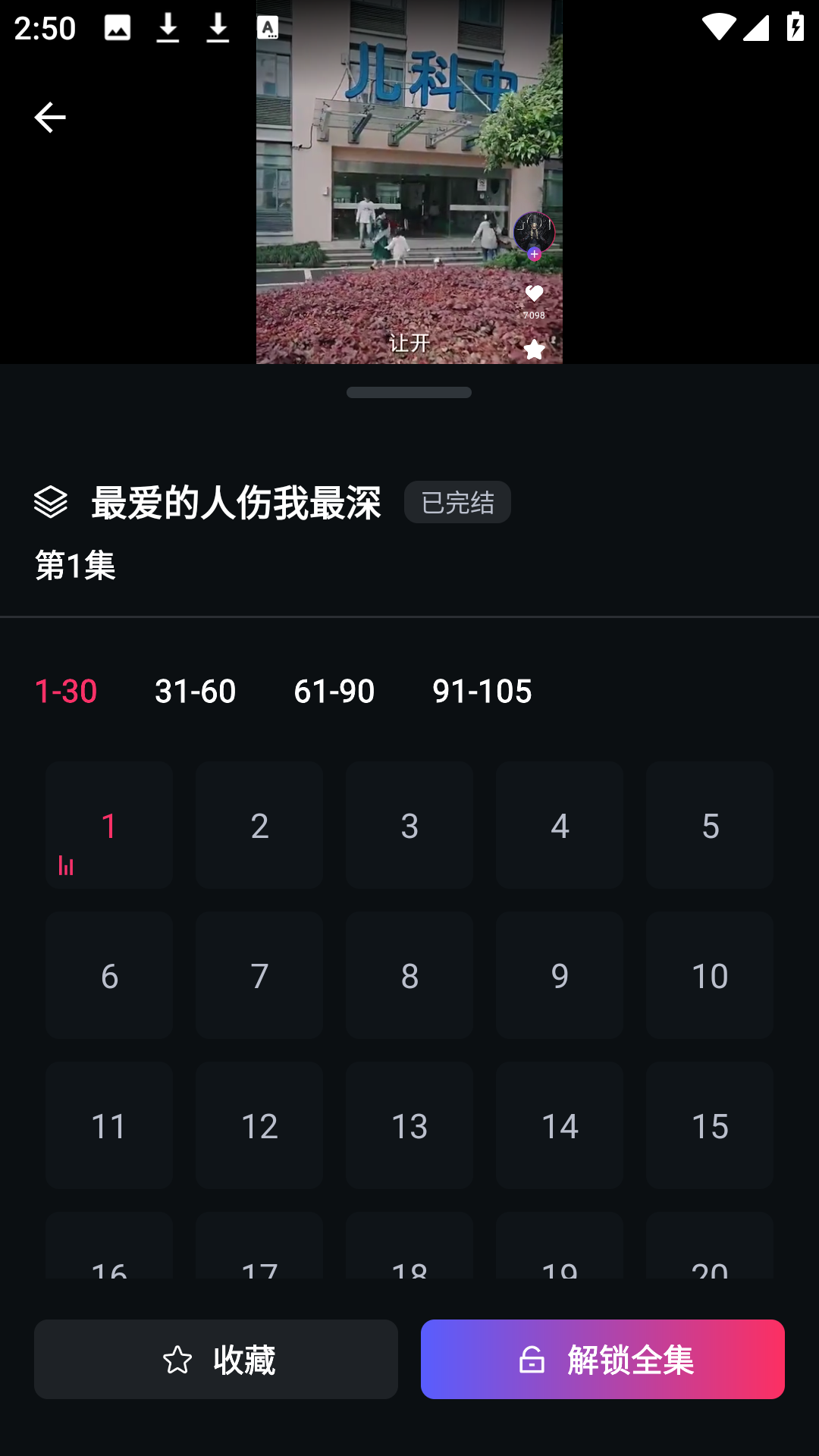The width and height of the screenshot is (819, 1456).
Task: Open episode range 91-105
Action: (482, 690)
